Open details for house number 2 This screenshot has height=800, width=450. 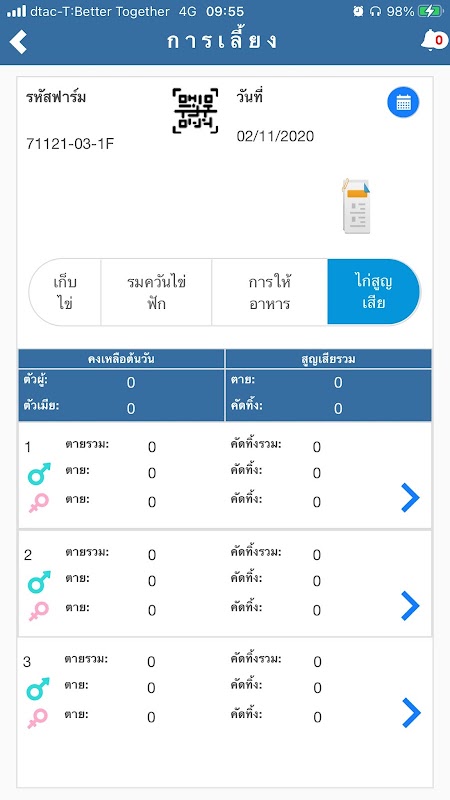click(410, 606)
